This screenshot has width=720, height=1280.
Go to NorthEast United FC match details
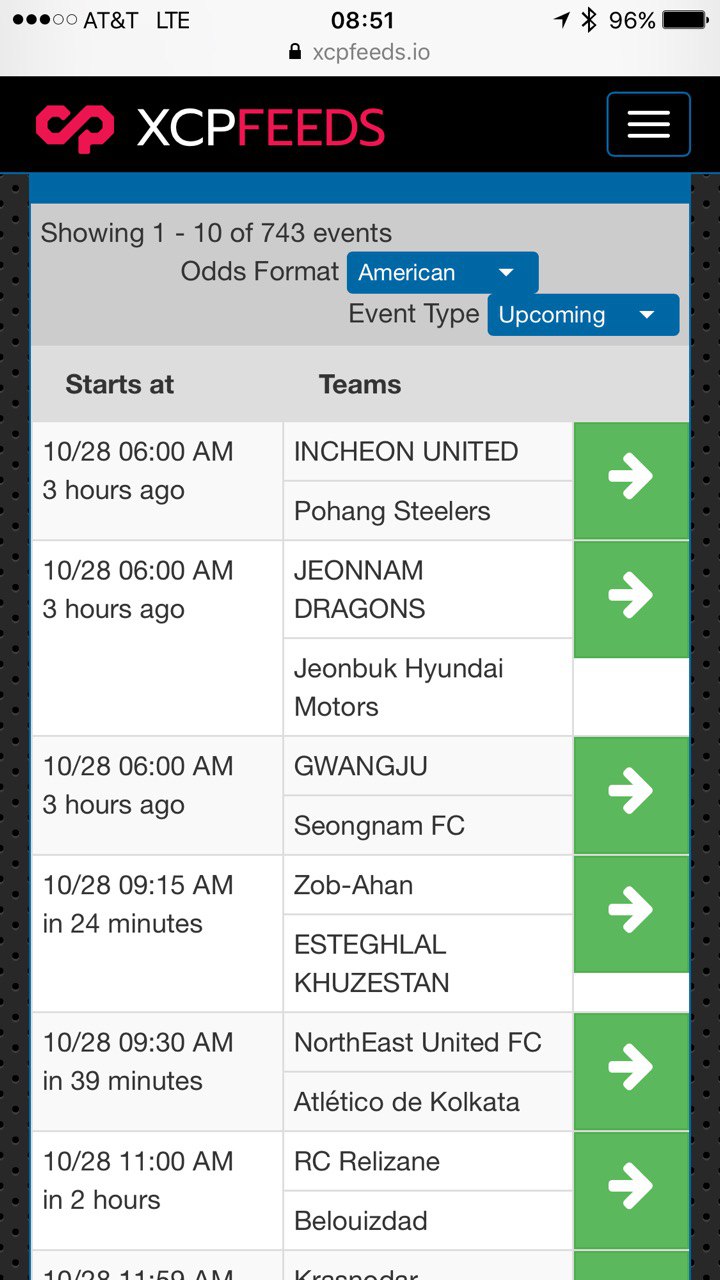pyautogui.click(x=631, y=1071)
